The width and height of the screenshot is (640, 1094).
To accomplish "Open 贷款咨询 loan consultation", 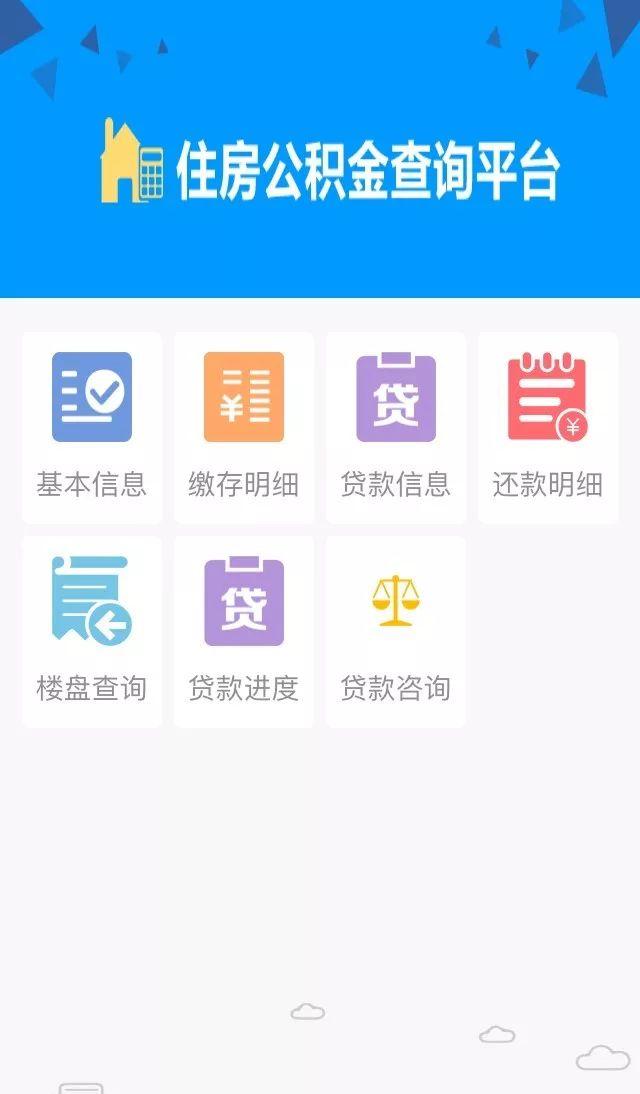I will [x=396, y=631].
